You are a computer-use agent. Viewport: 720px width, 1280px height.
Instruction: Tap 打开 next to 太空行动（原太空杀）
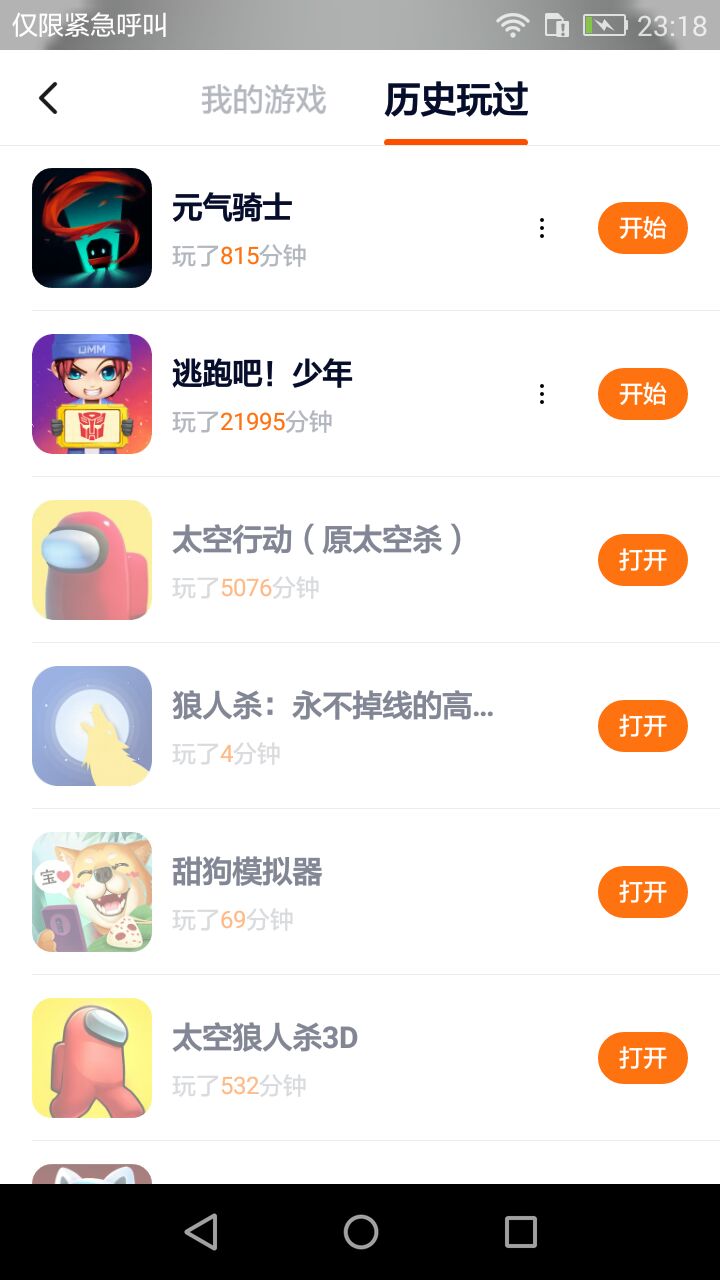pos(642,560)
